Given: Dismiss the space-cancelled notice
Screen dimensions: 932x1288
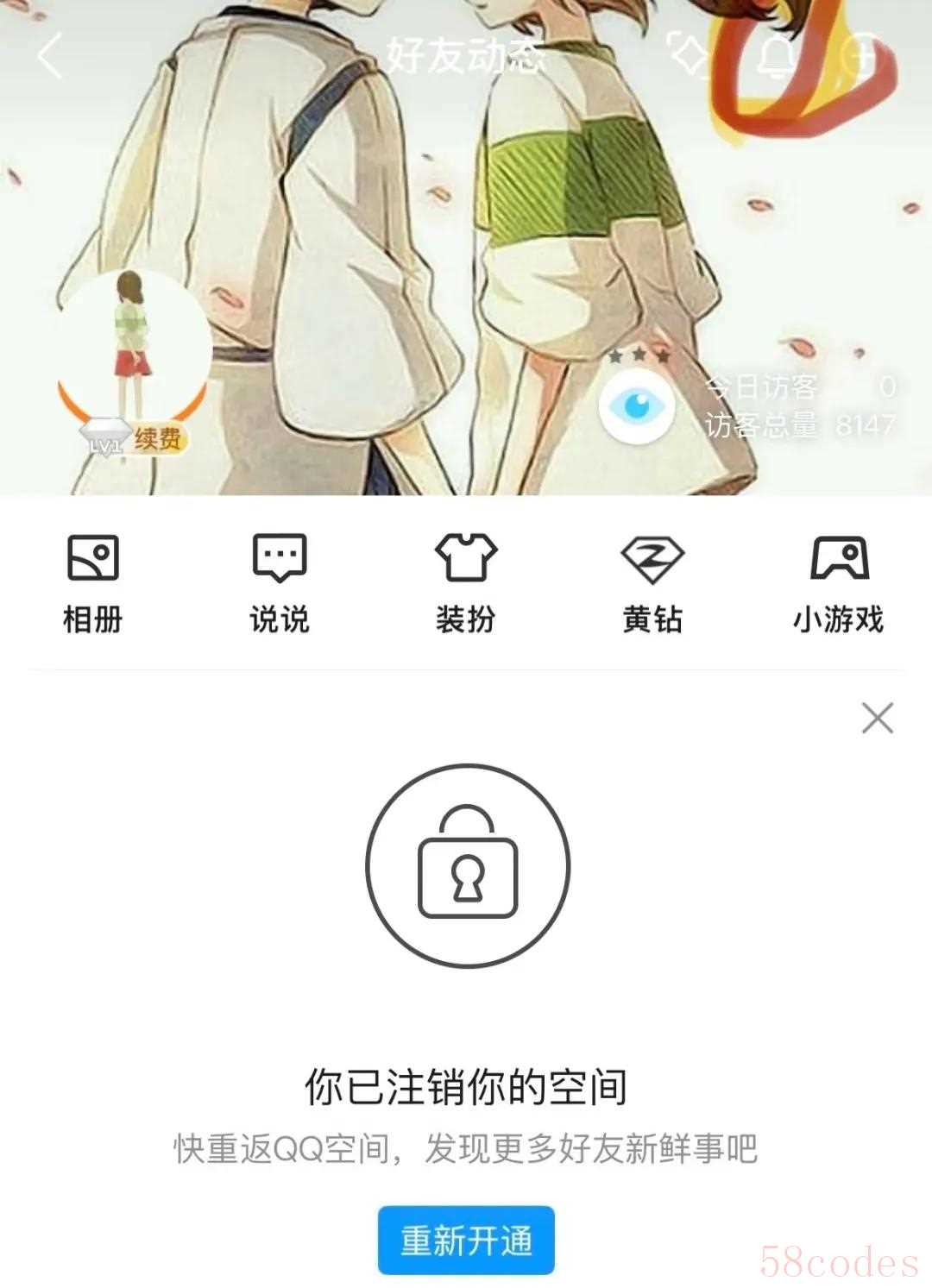Looking at the screenshot, I should click(877, 718).
